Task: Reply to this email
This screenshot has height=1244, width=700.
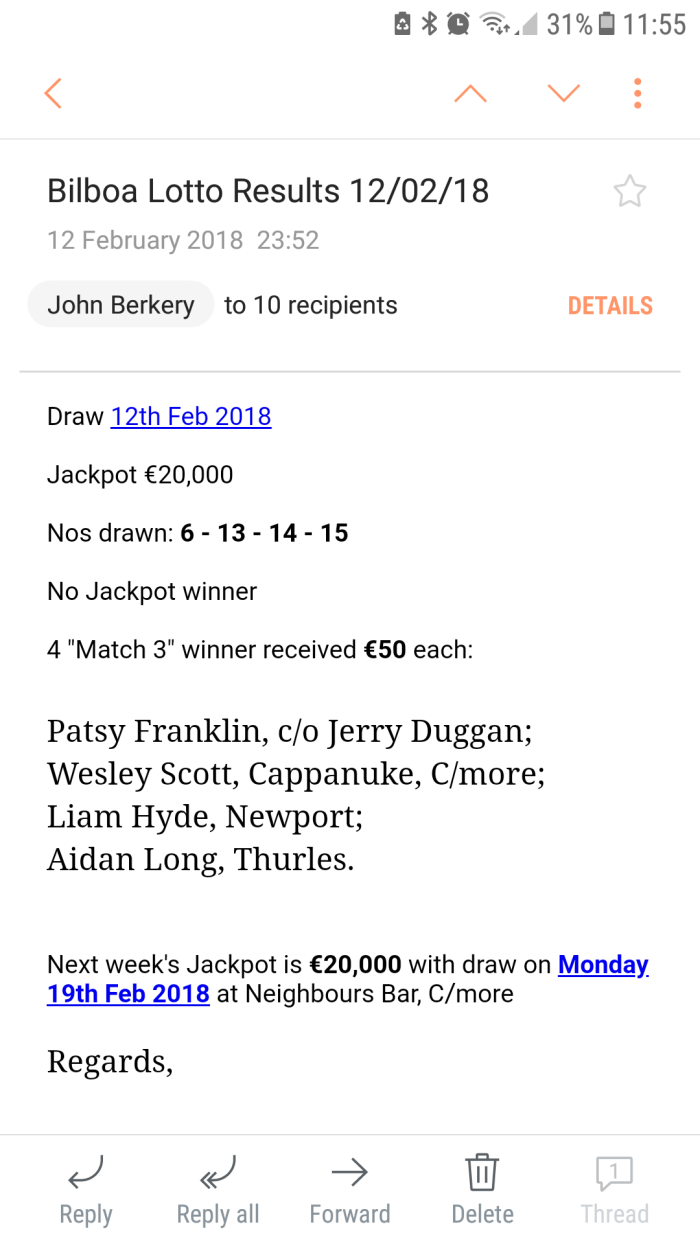Action: [86, 1189]
